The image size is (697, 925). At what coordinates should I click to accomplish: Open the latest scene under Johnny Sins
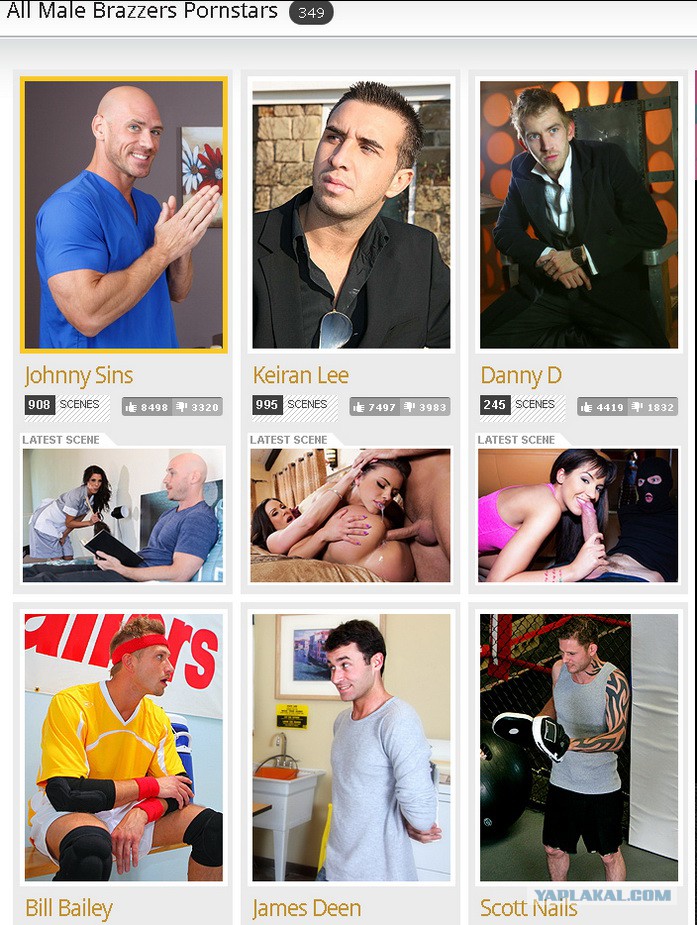[x=124, y=515]
